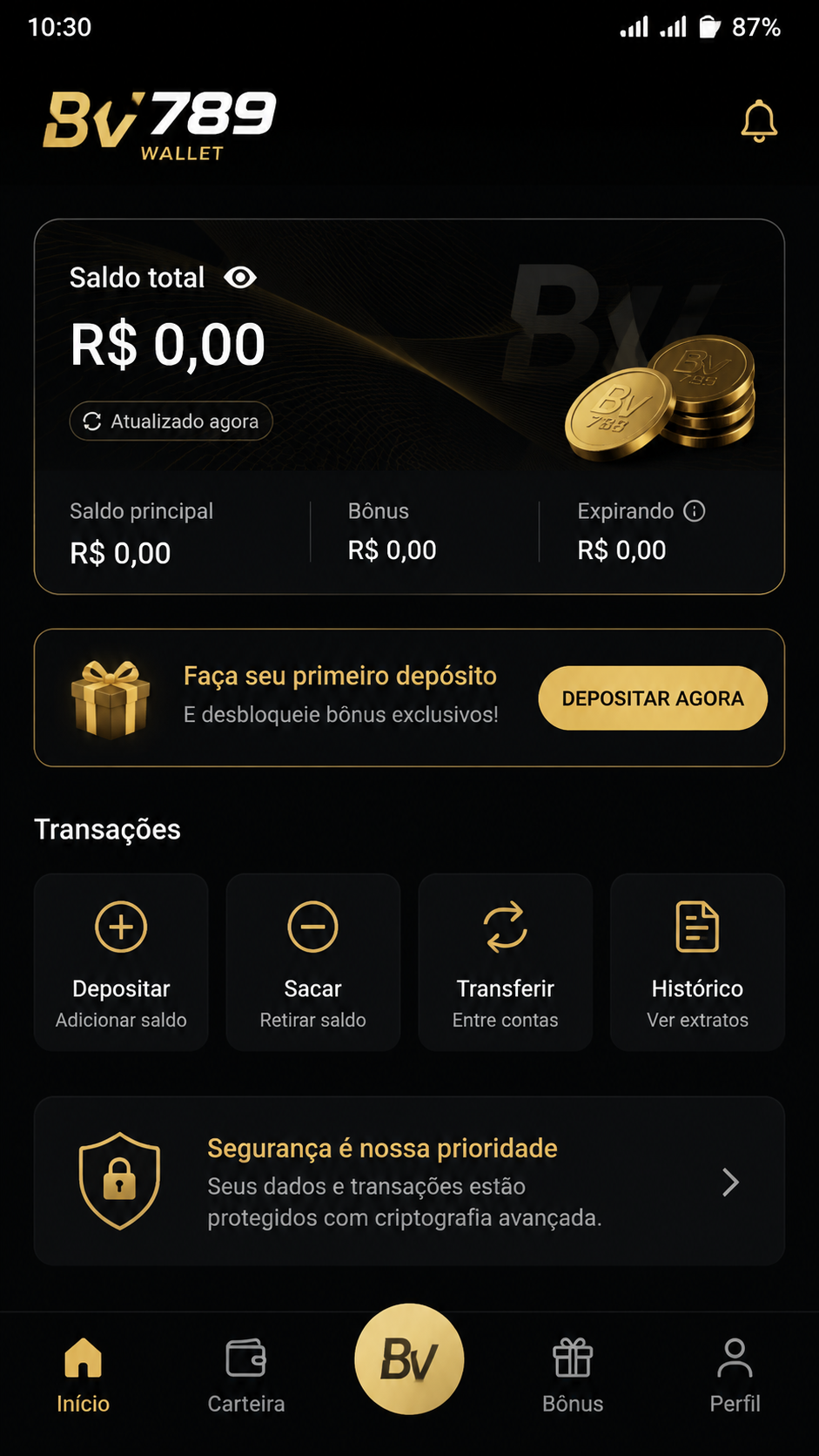Open the Perfil tab
Screen dimensions: 819x1456
click(735, 1376)
